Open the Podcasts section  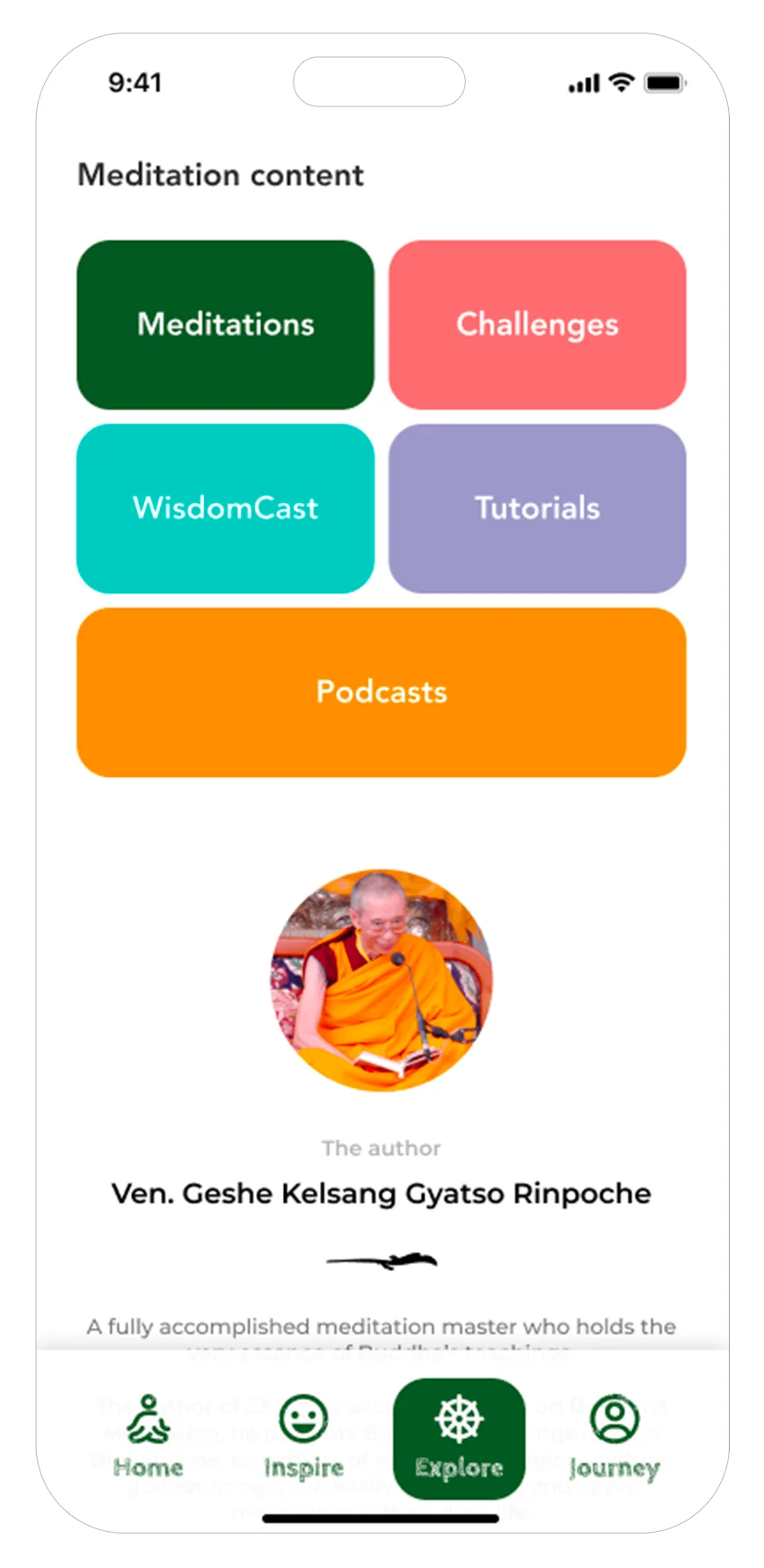[382, 692]
